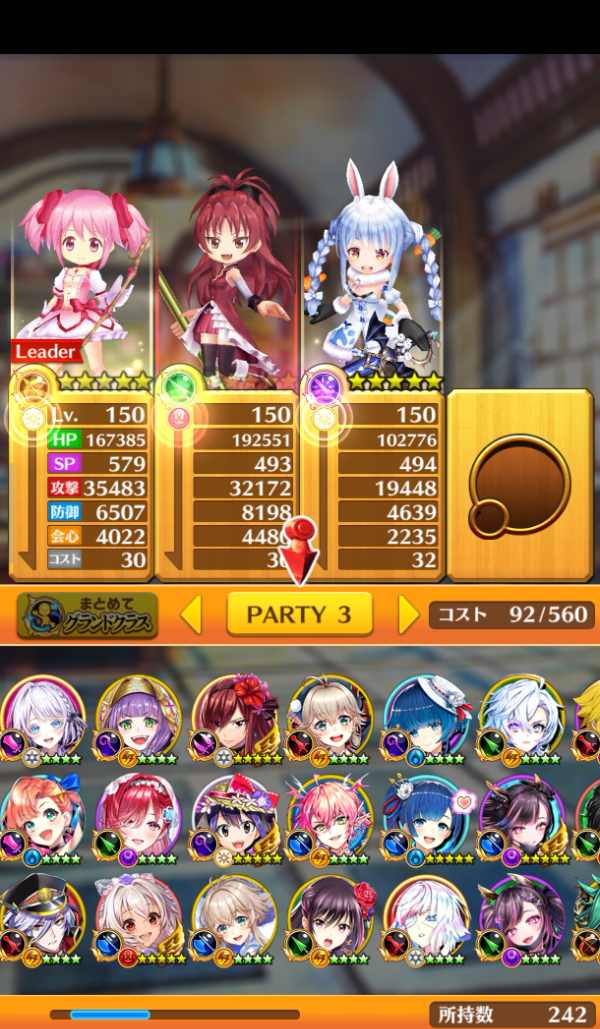
Task: Go to previous party with left arrow
Action: 191,615
